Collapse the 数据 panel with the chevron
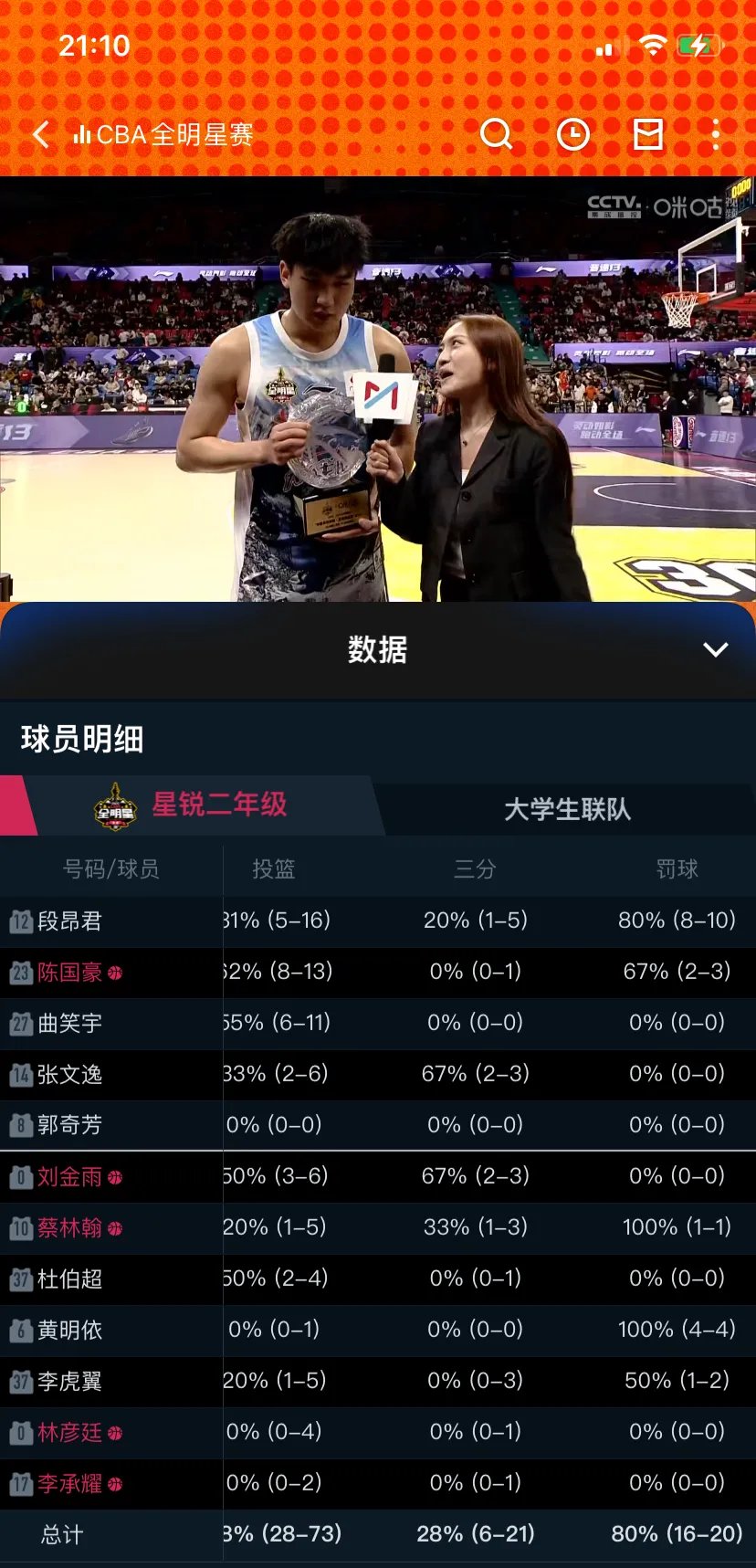The image size is (756, 1568). click(716, 650)
